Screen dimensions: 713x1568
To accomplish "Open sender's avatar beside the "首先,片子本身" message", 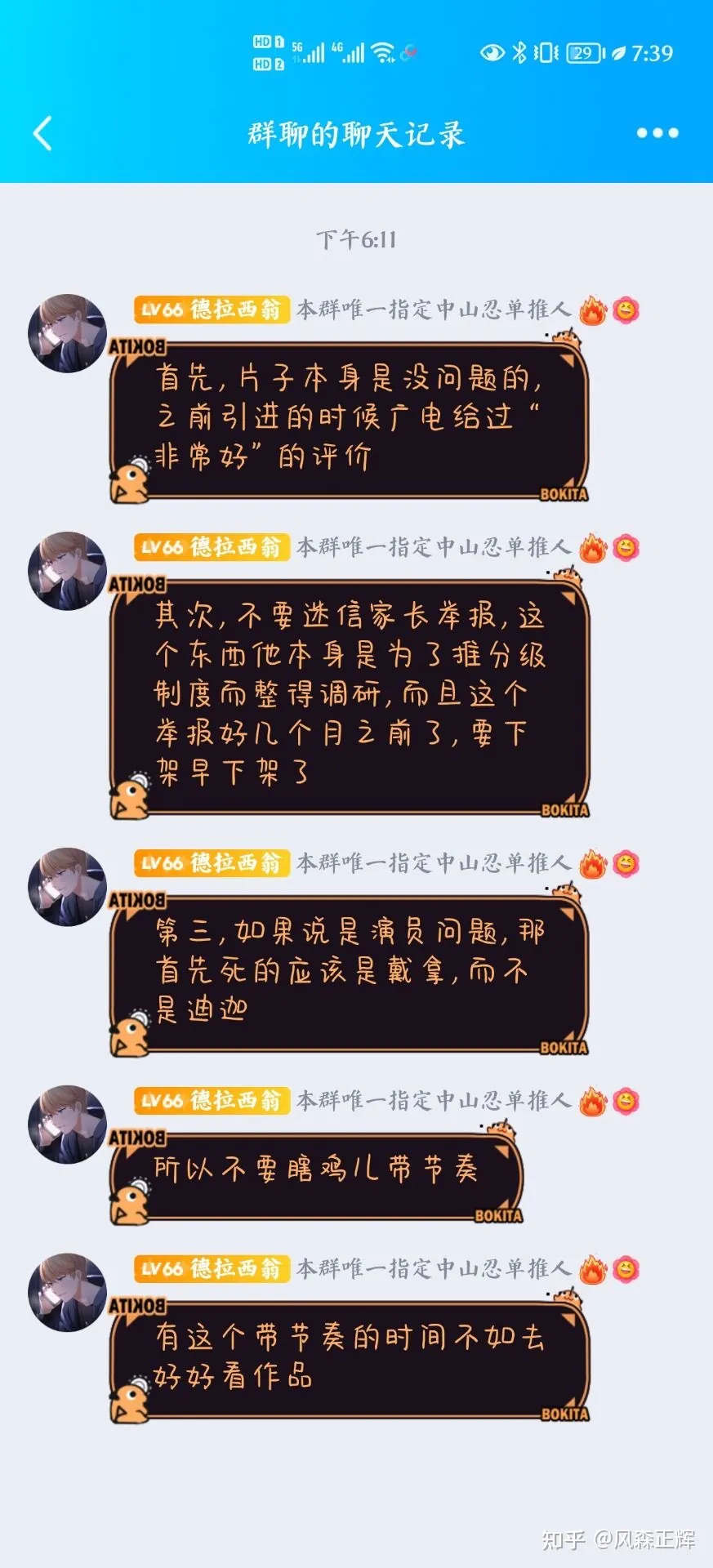I will (x=68, y=334).
